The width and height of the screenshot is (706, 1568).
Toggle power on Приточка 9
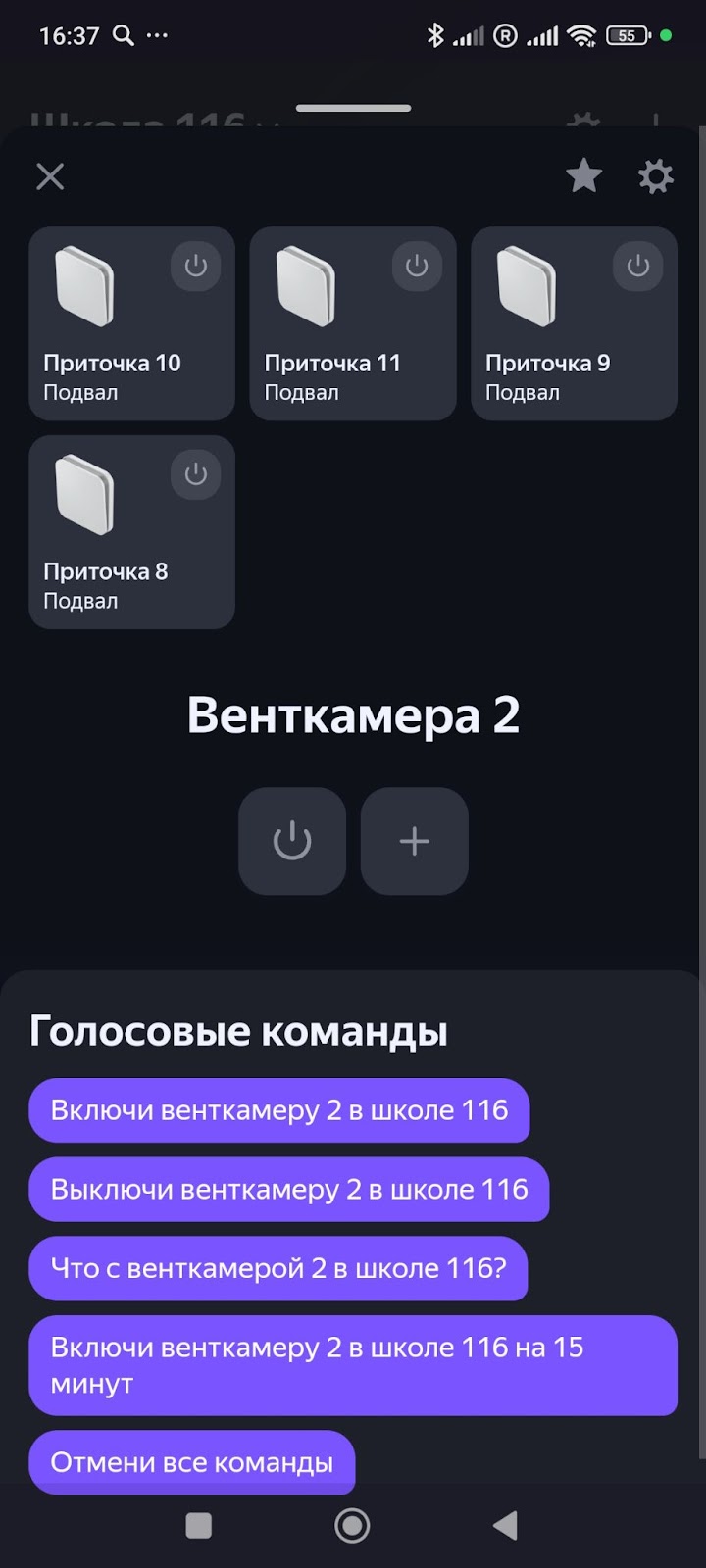click(637, 266)
